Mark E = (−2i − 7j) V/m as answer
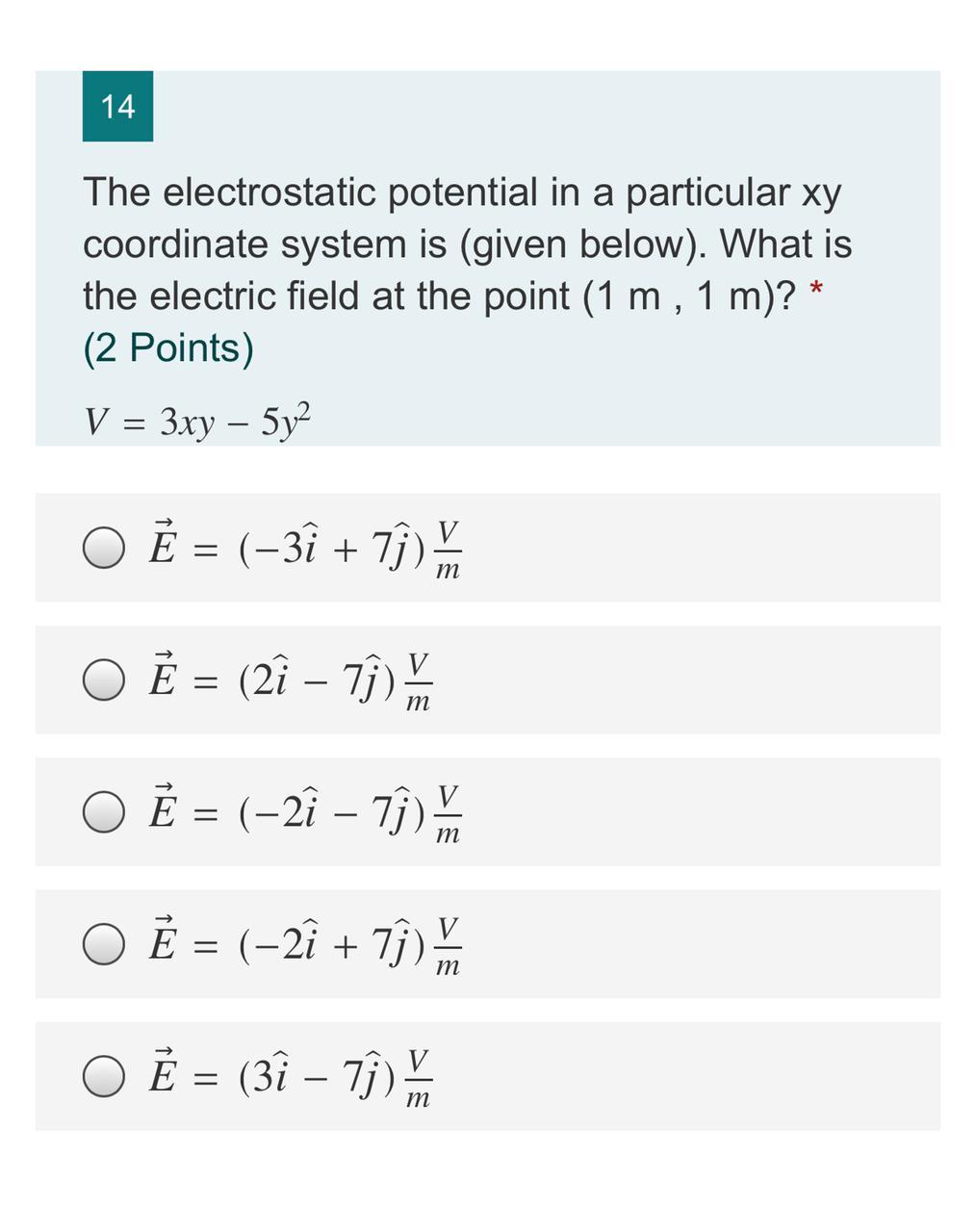 pos(103,812)
